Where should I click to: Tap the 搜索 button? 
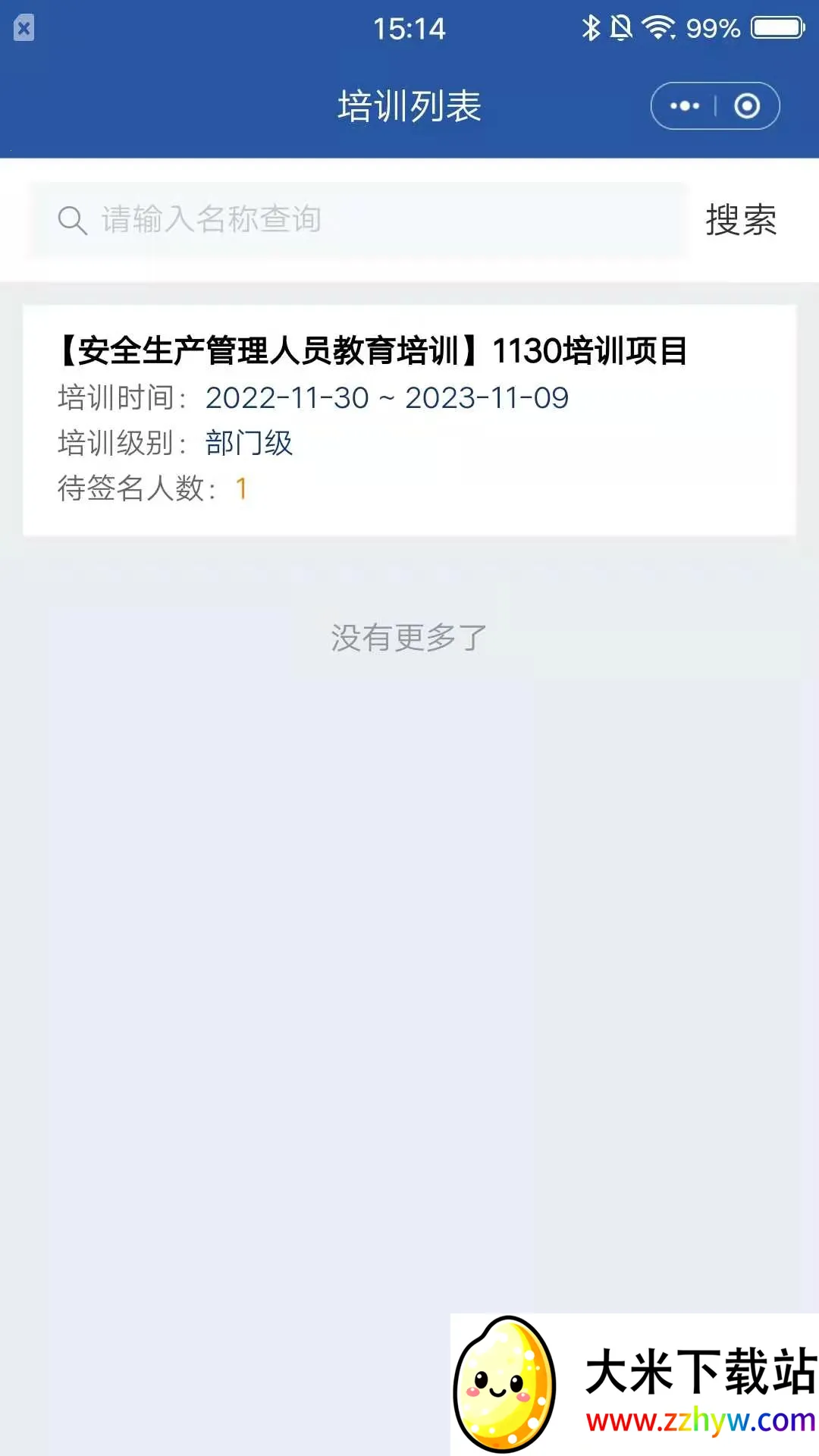[741, 220]
